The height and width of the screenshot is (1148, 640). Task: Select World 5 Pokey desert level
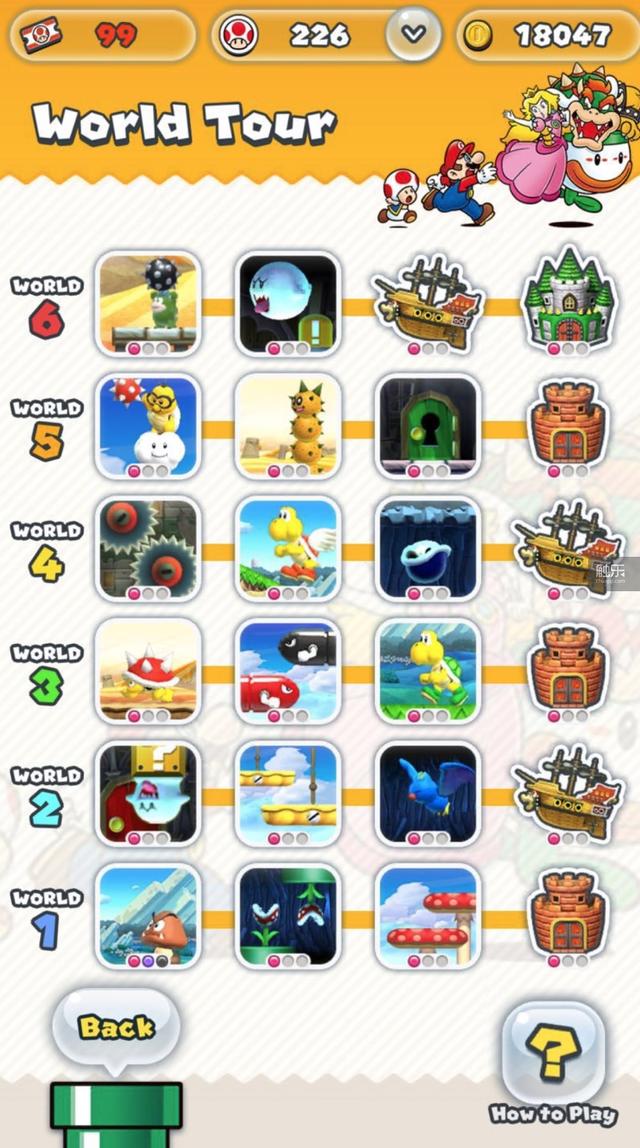point(288,426)
